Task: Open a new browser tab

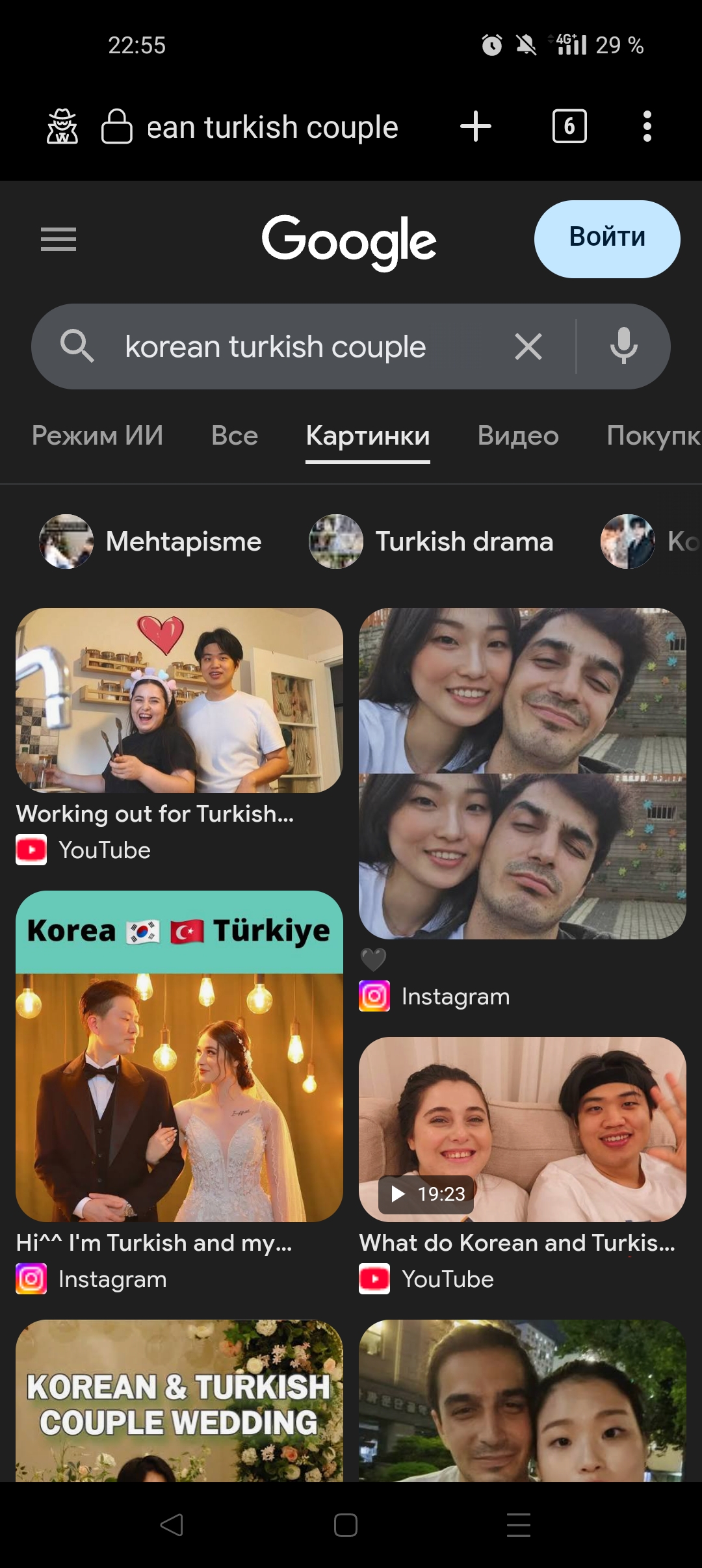Action: pos(475,126)
